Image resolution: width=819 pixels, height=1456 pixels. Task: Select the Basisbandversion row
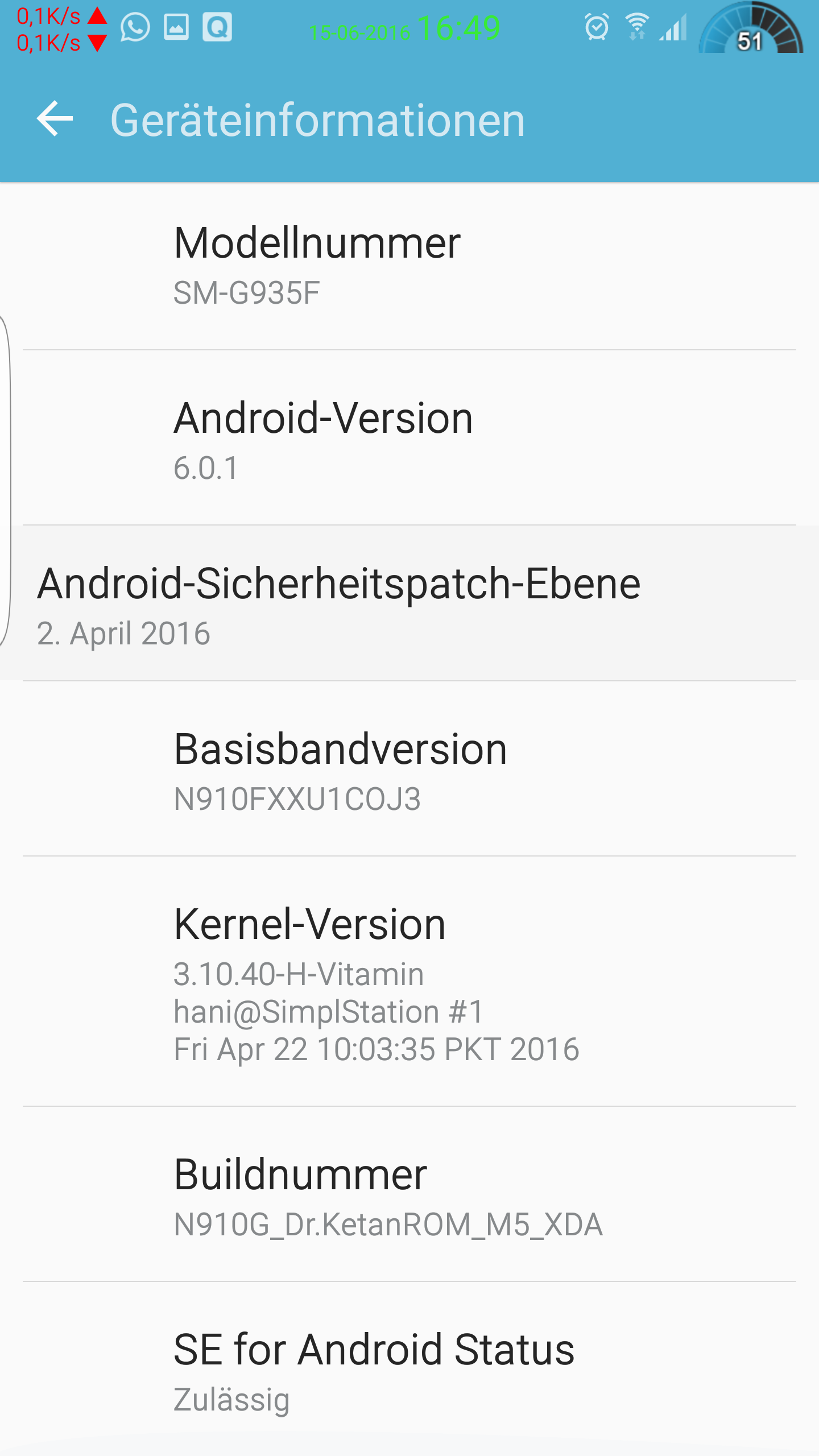pyautogui.click(x=409, y=769)
